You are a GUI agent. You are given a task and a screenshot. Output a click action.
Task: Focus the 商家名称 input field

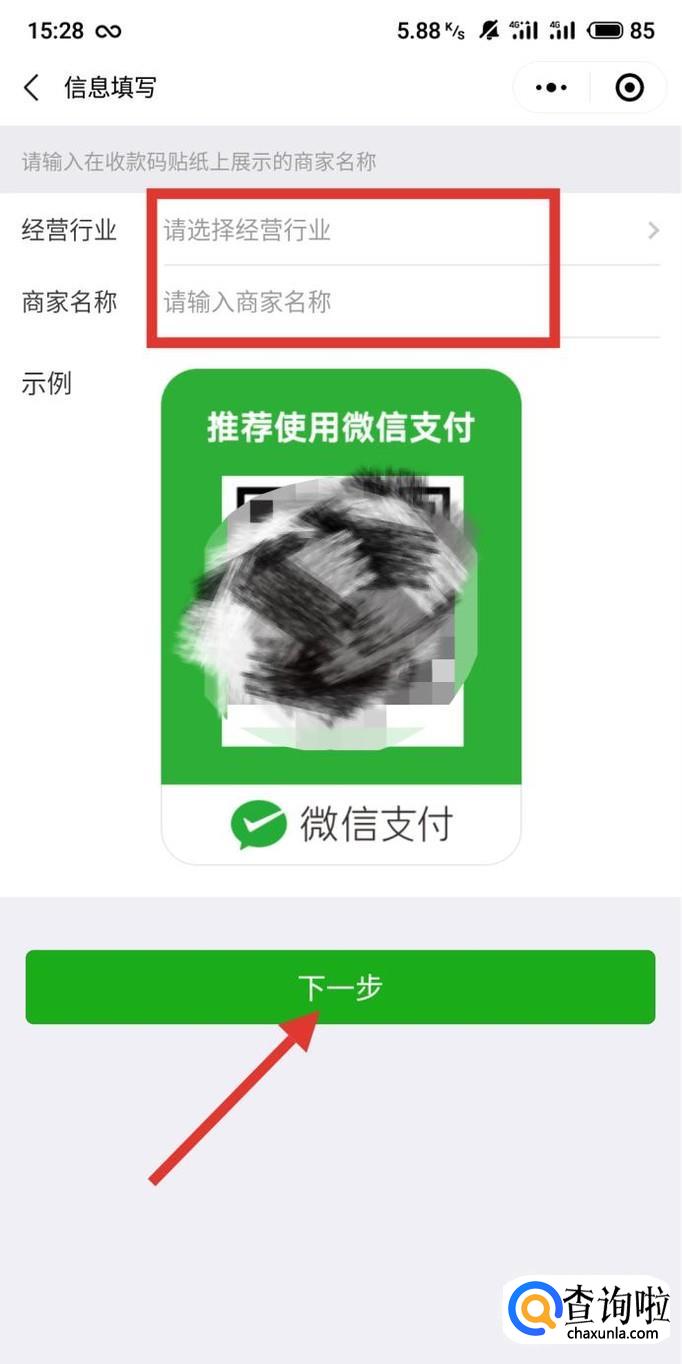point(400,302)
